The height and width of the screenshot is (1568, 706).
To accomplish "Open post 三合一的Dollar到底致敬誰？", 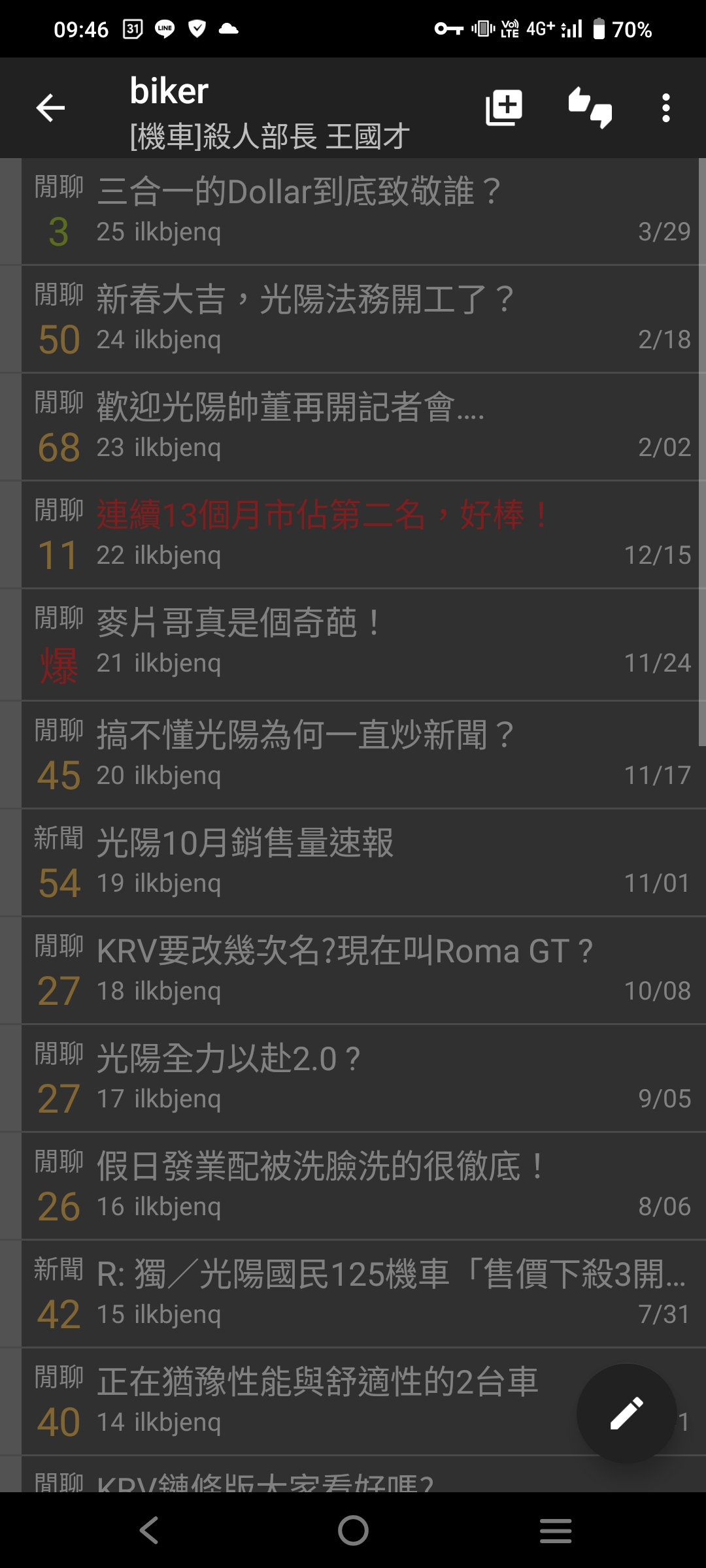I will click(363, 211).
